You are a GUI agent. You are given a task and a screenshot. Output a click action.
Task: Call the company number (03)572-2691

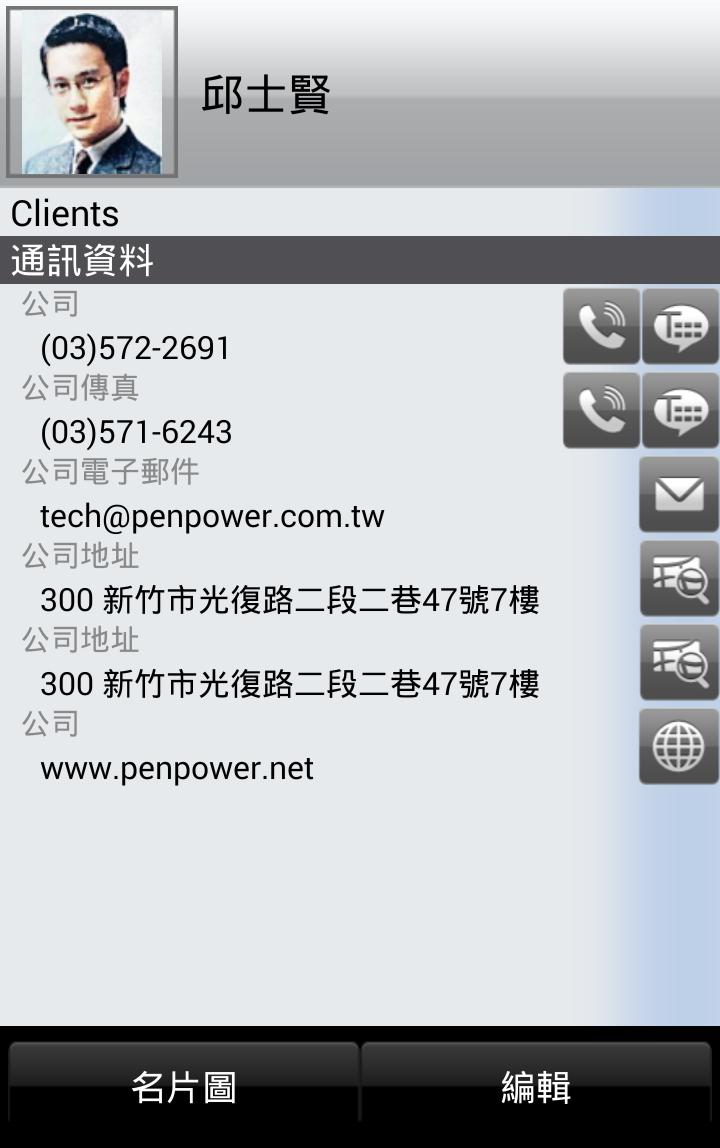[x=601, y=326]
